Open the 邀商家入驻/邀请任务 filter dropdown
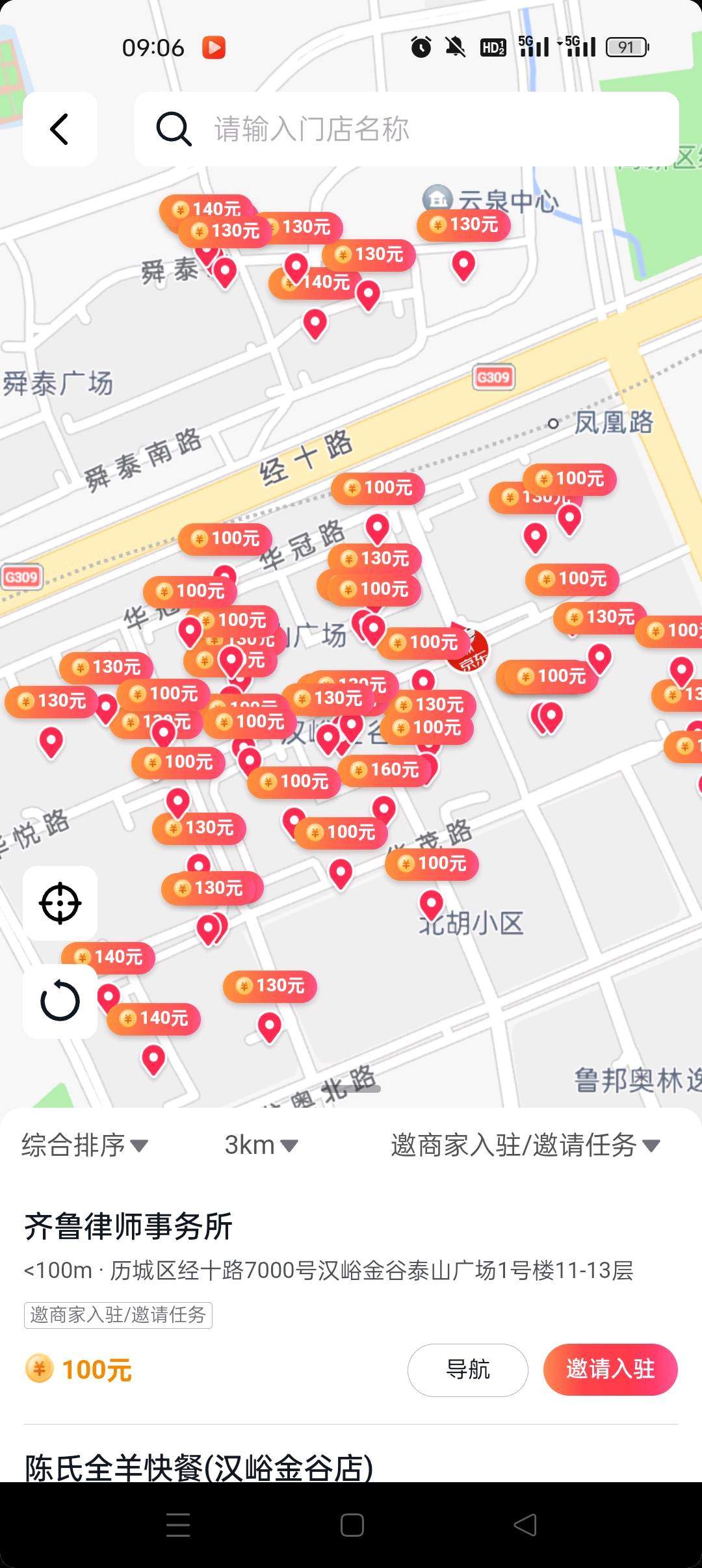 (524, 1145)
